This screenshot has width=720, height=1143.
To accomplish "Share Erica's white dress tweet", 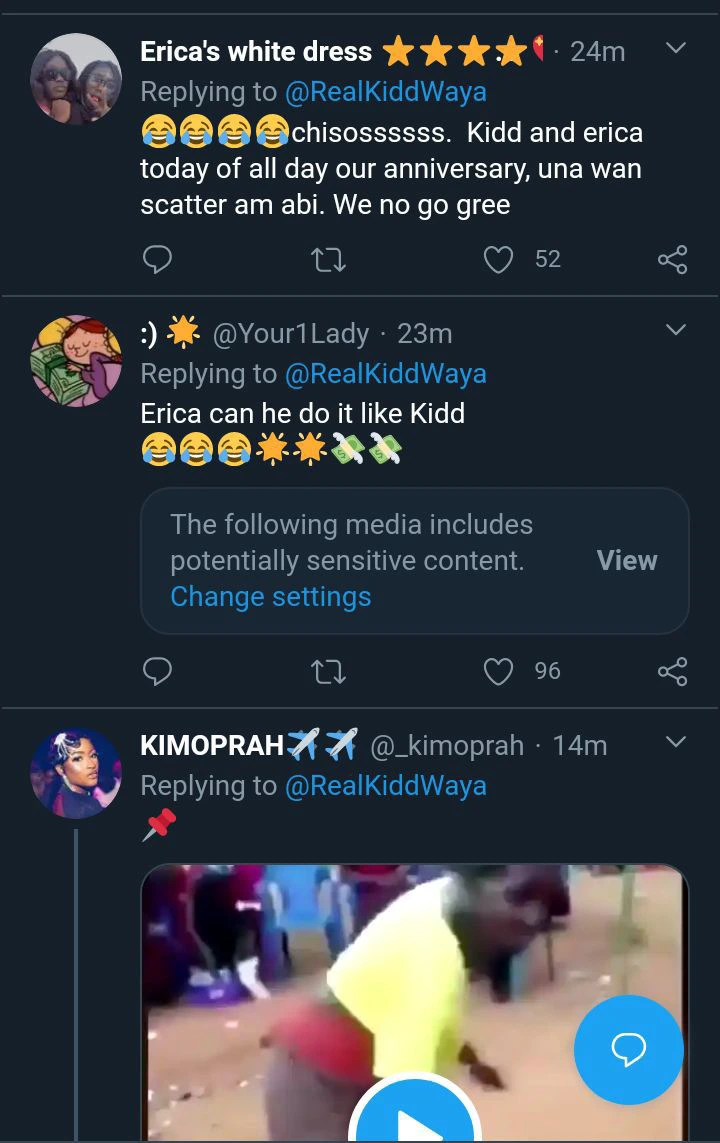I will click(672, 260).
